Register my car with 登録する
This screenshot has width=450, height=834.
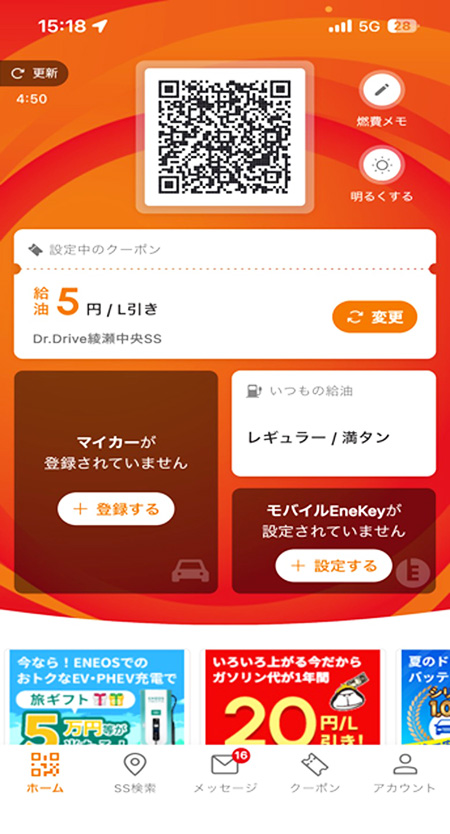click(116, 508)
